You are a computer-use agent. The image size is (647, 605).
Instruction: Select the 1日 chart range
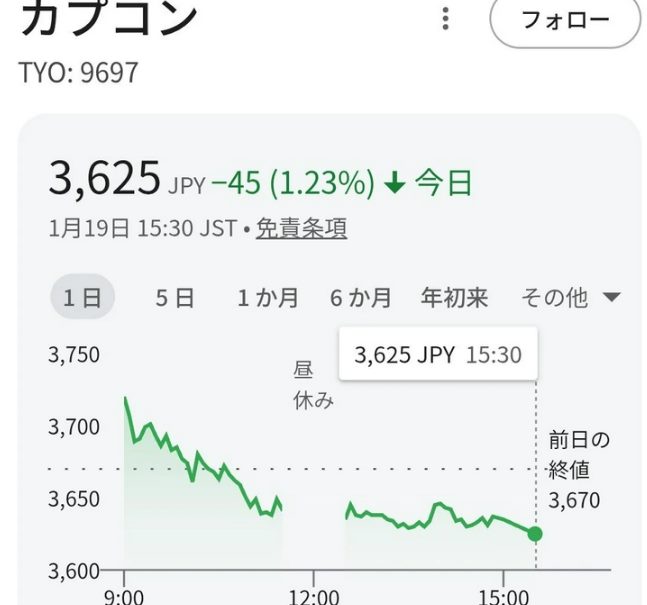(83, 297)
